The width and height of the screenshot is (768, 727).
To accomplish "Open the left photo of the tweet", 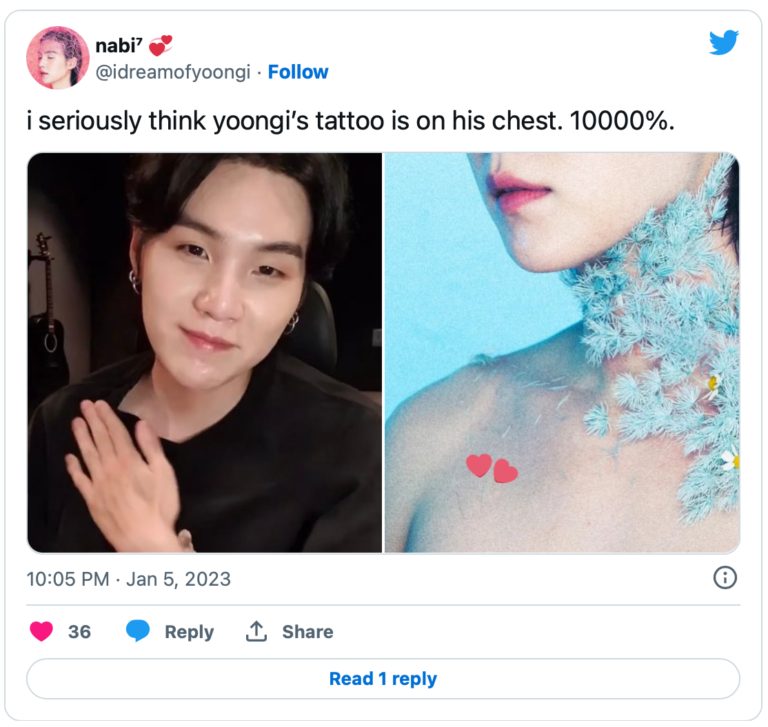I will tap(205, 352).
